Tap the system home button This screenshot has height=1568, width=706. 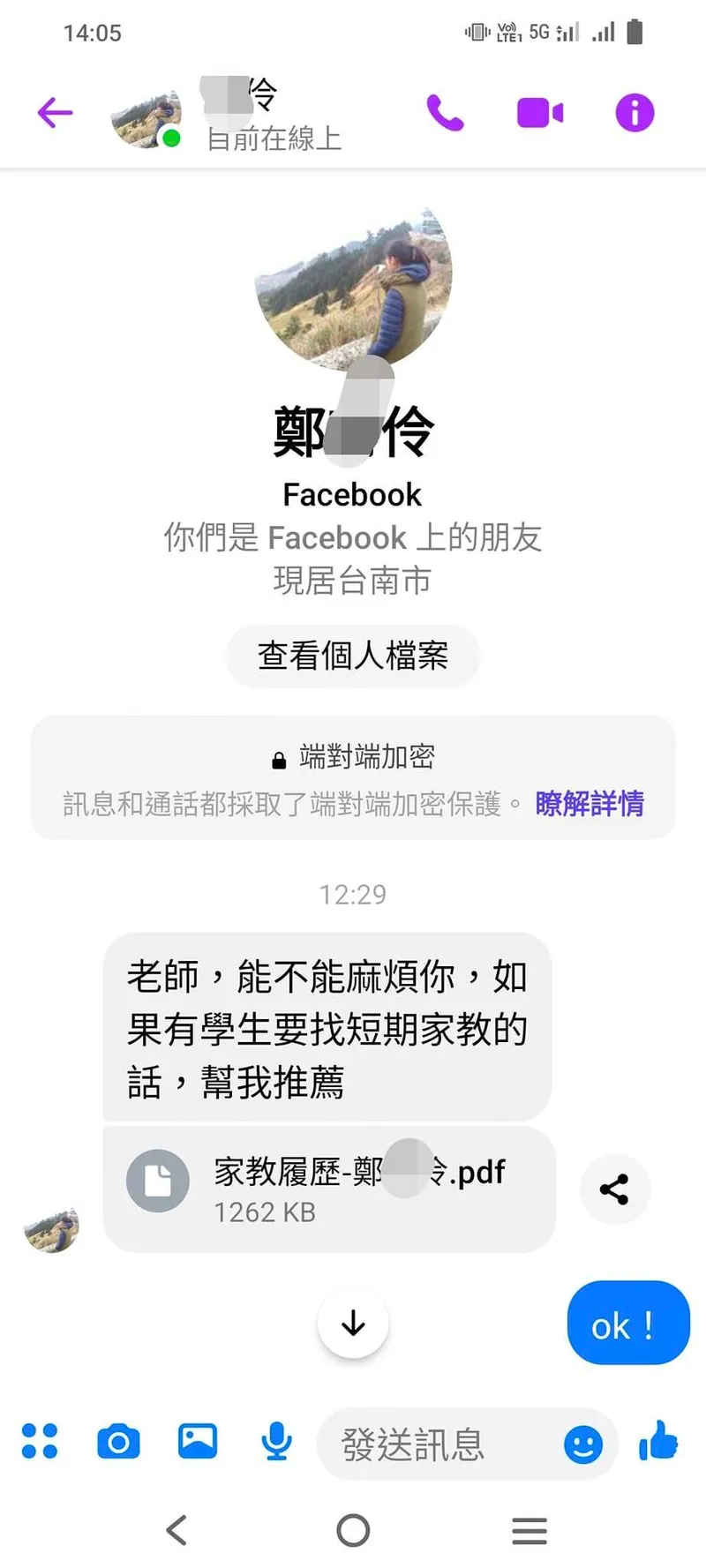point(353,1530)
